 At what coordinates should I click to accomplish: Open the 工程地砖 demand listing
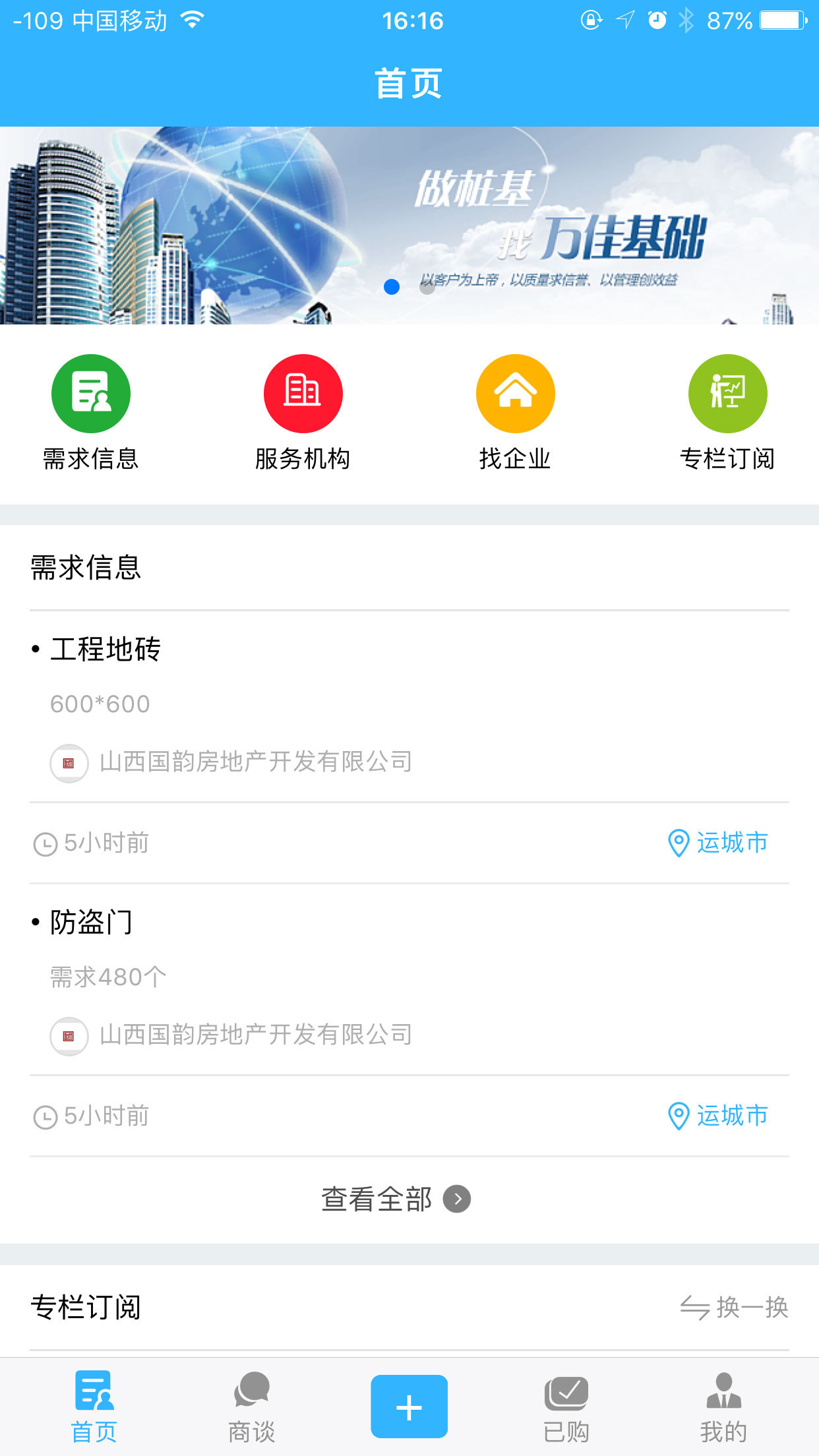pyautogui.click(x=106, y=650)
